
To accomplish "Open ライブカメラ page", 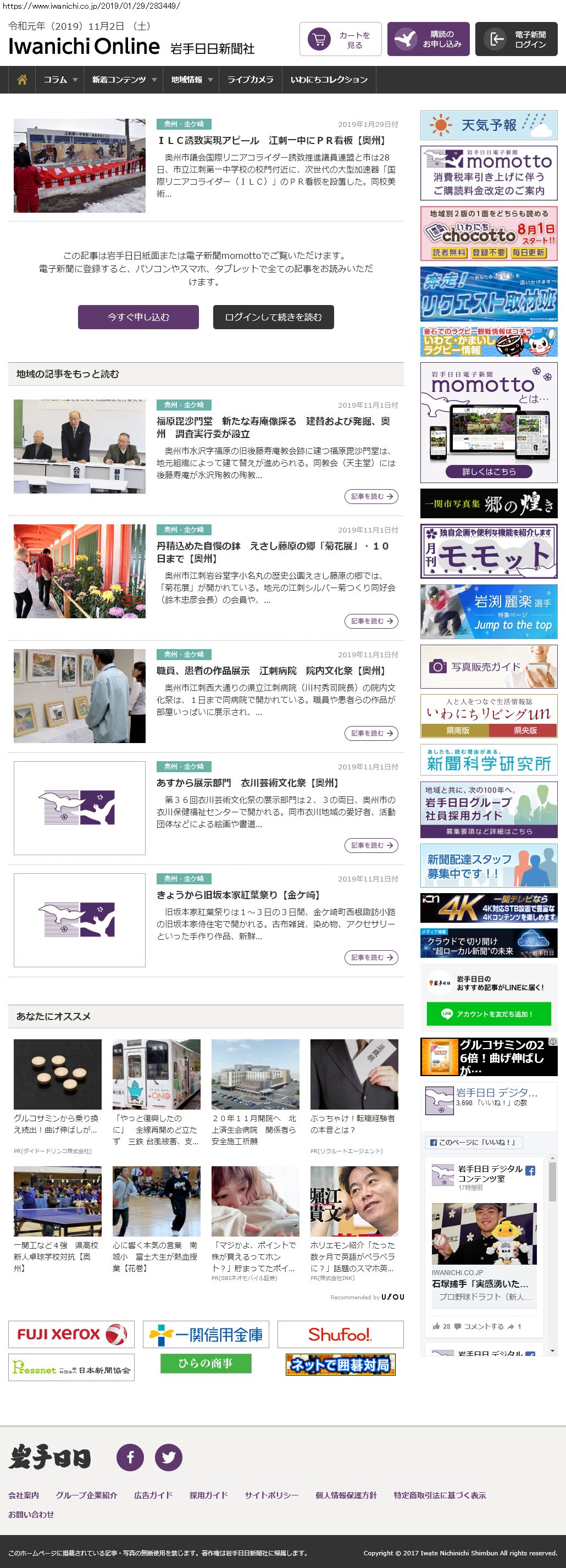I will 250,80.
